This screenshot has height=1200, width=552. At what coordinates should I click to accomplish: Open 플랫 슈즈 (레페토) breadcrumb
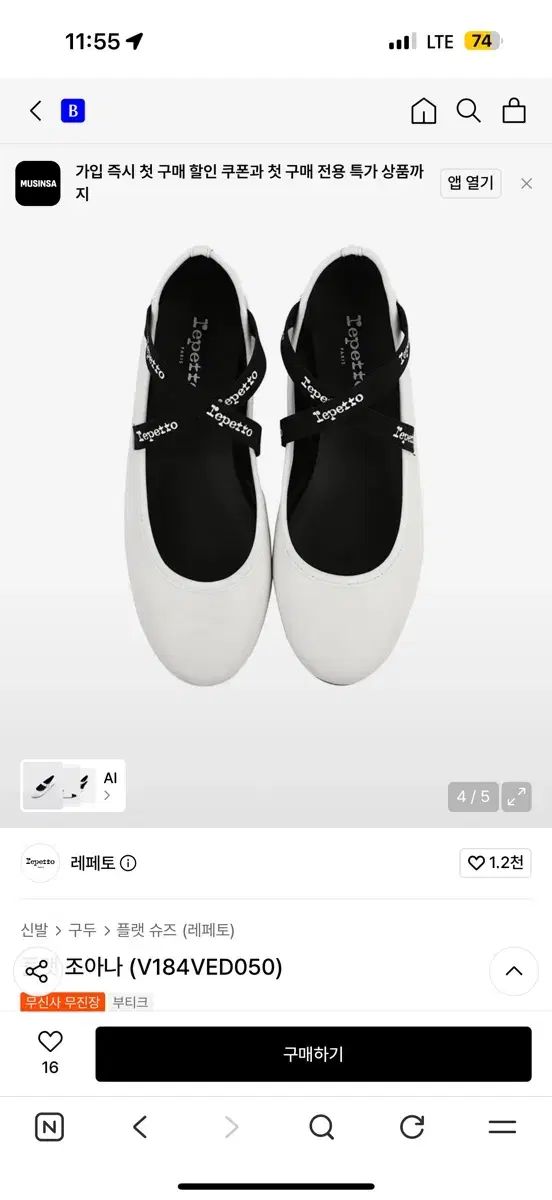(175, 930)
